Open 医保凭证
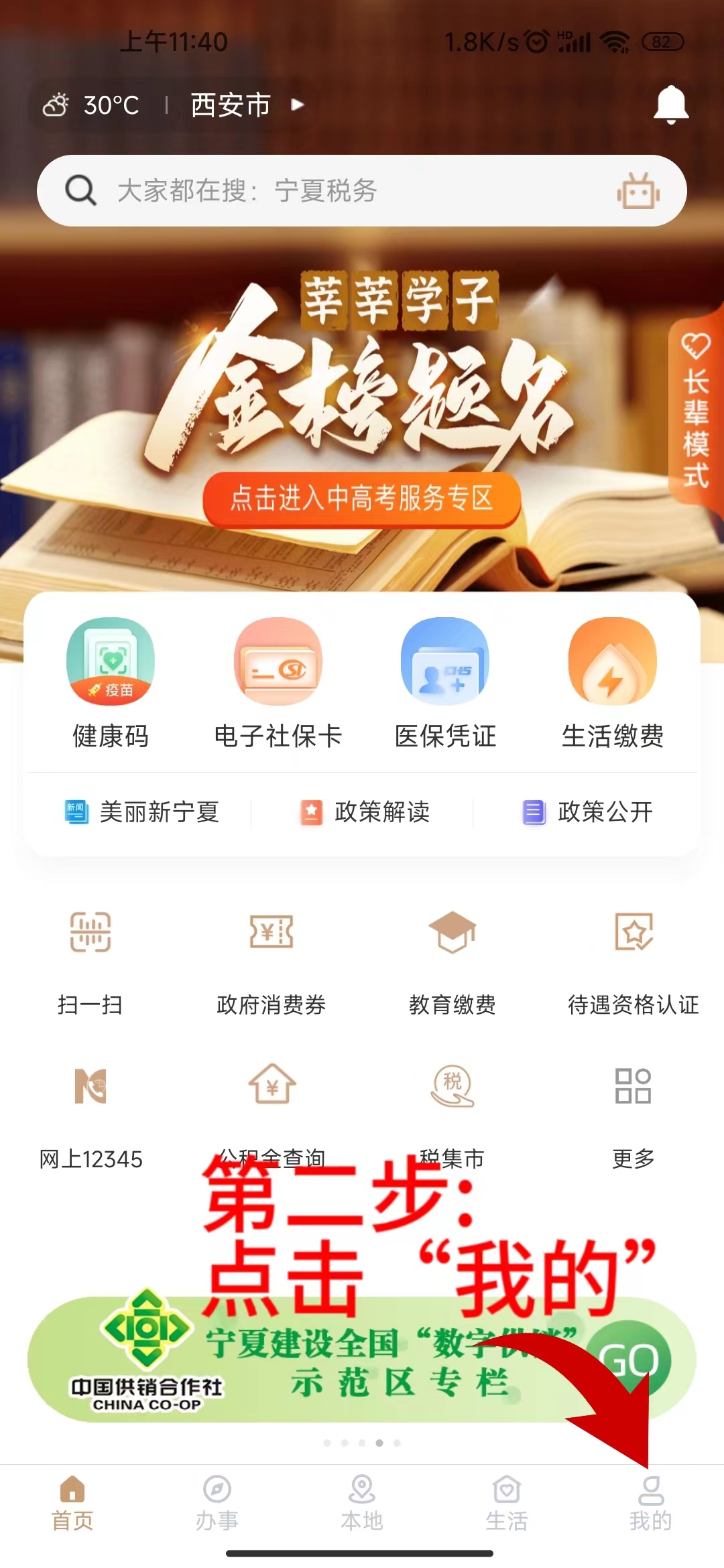Screen dimensions: 724x1568 [445, 682]
